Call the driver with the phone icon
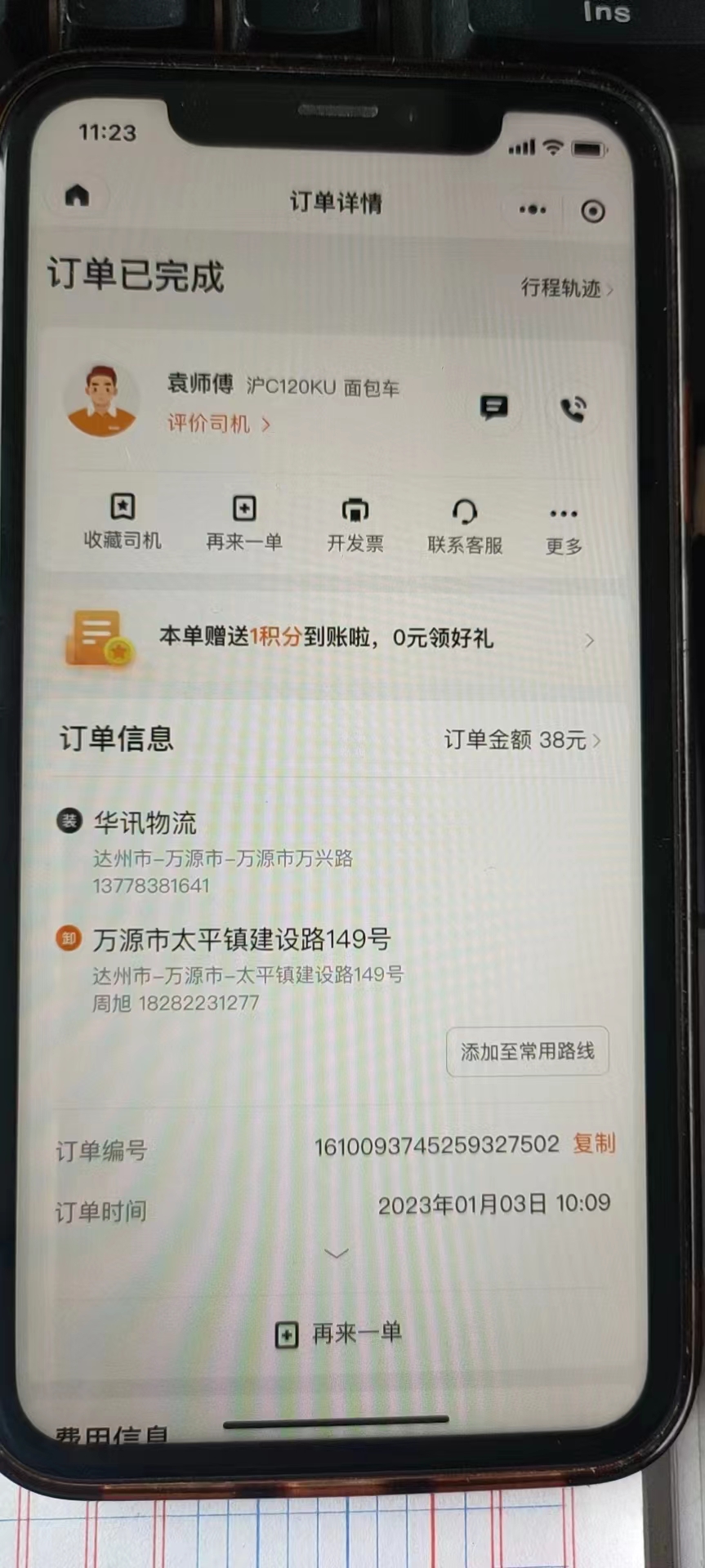Screen dimensions: 705x1568 click(573, 408)
